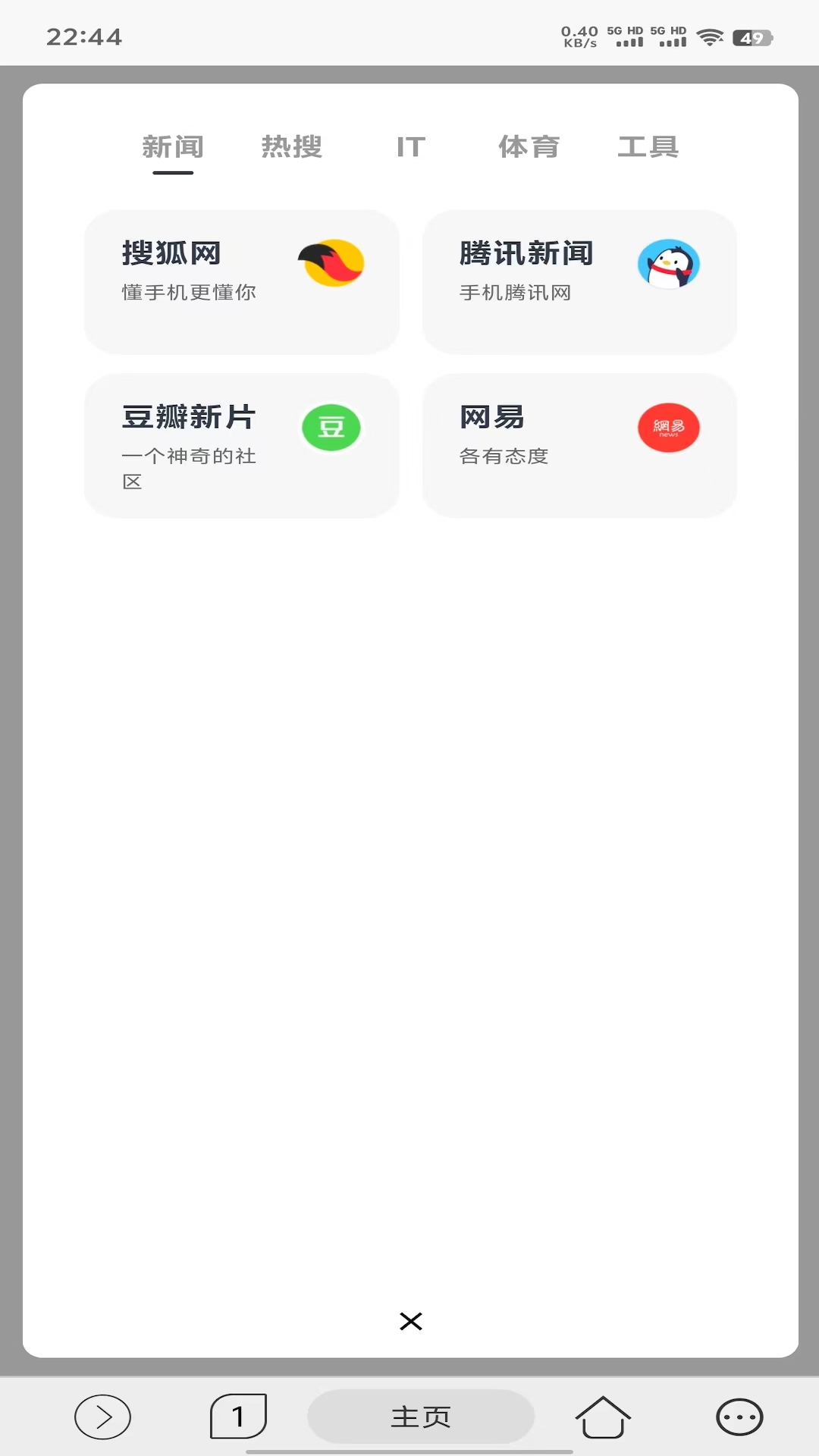Tap the 新闻 tab
The image size is (819, 1456).
pyautogui.click(x=173, y=147)
